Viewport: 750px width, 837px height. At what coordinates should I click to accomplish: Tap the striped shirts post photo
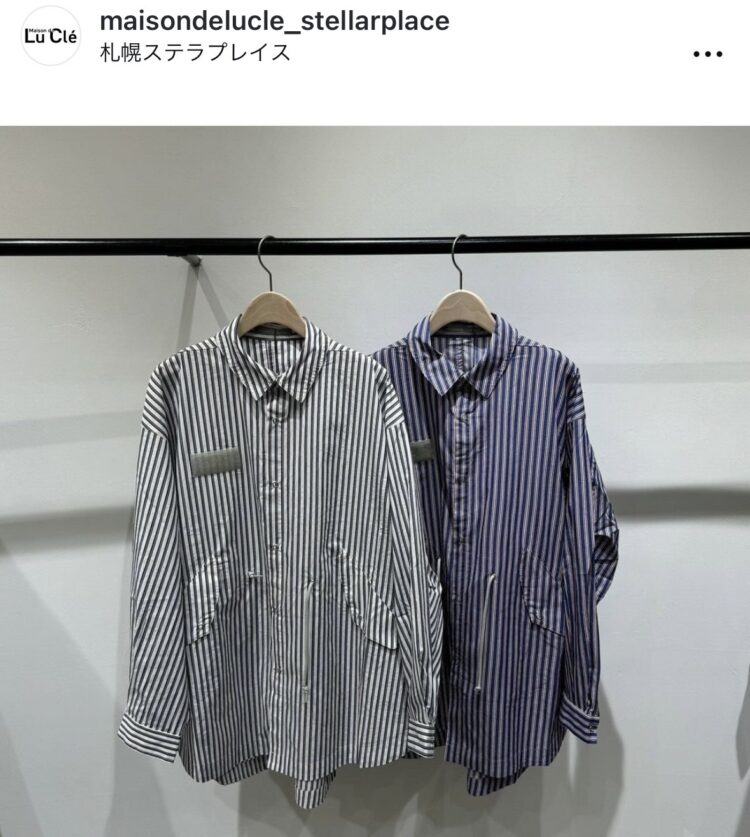(x=375, y=480)
